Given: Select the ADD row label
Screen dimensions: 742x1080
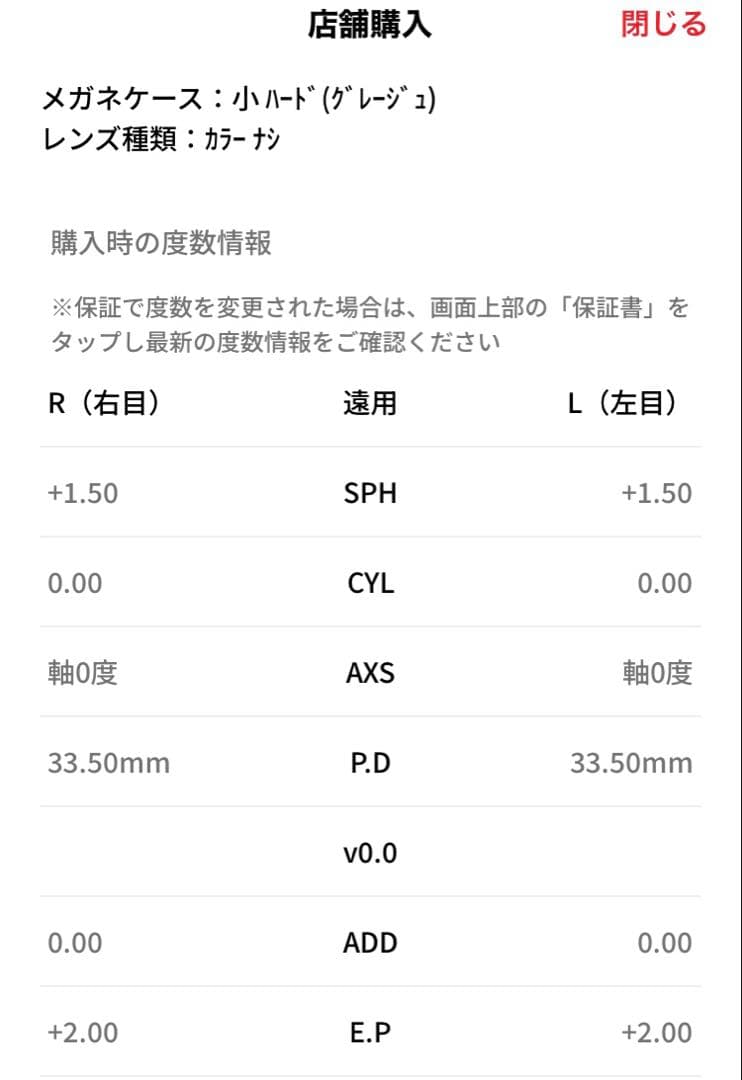Looking at the screenshot, I should pyautogui.click(x=370, y=942).
